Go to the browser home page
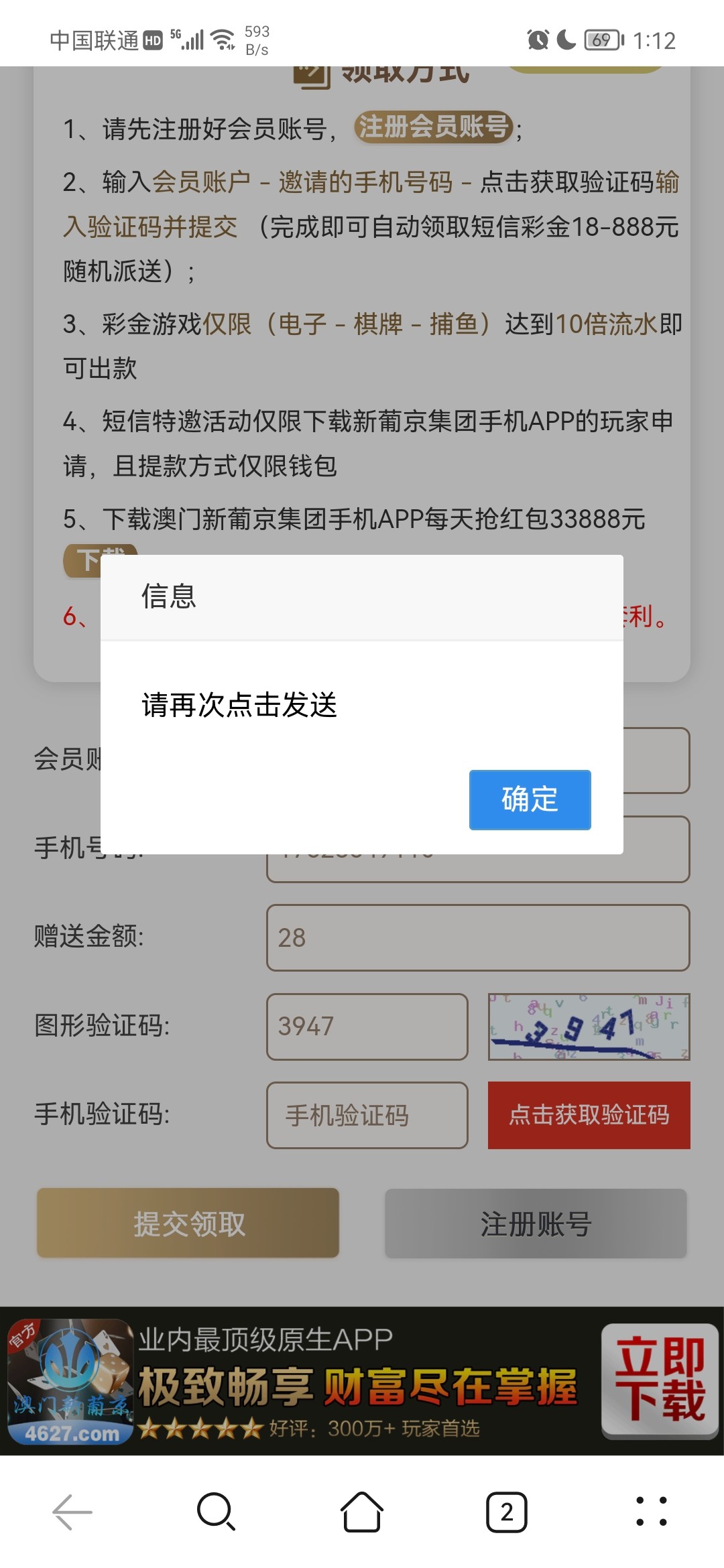 362,1512
